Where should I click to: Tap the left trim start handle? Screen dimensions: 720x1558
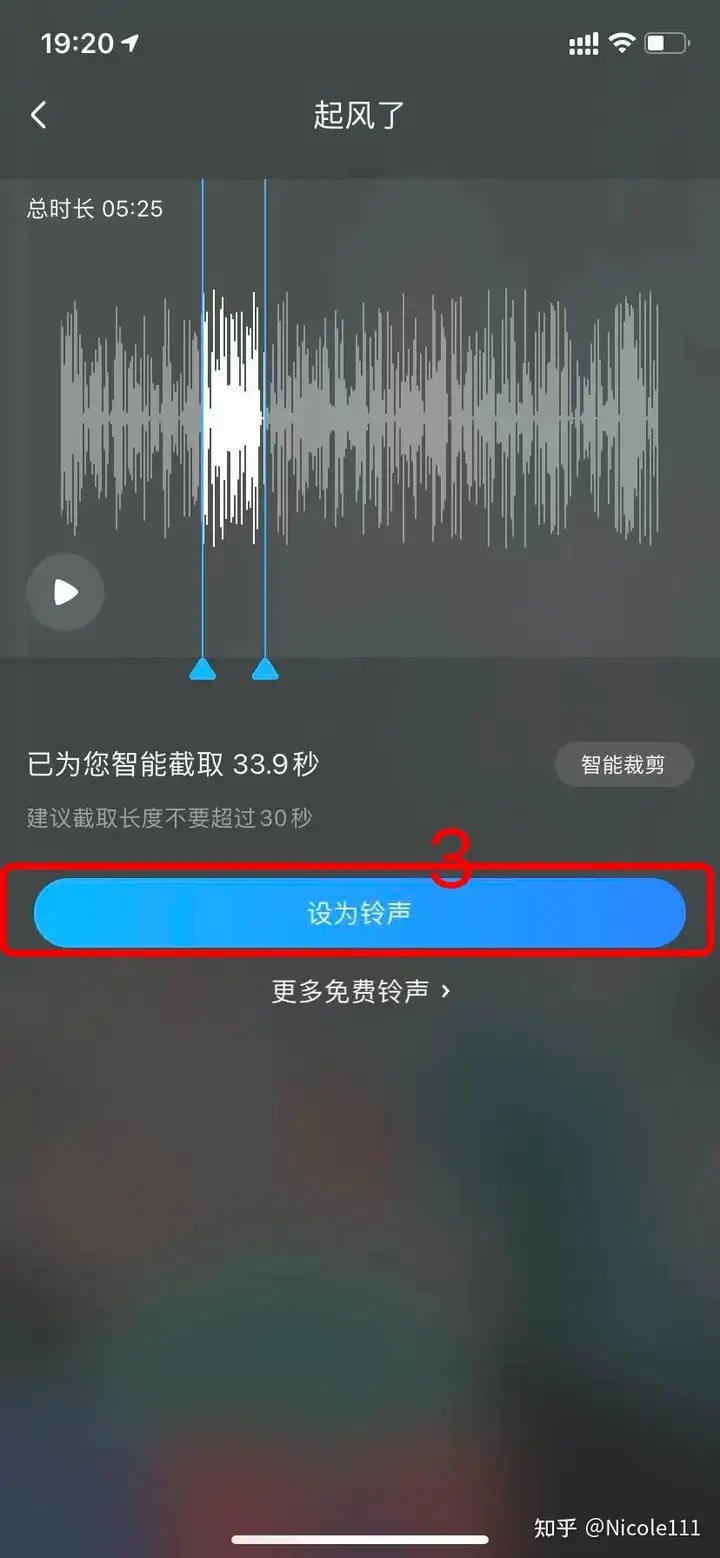click(x=203, y=669)
